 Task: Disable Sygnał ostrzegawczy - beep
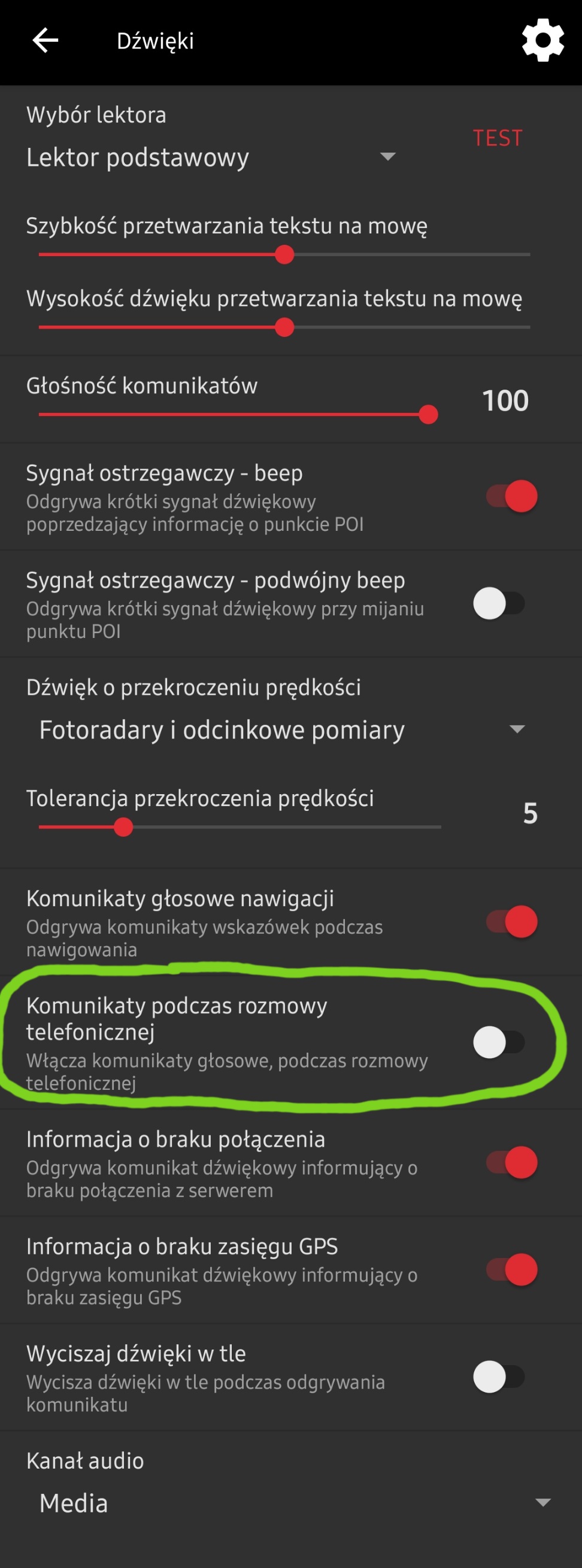[512, 496]
